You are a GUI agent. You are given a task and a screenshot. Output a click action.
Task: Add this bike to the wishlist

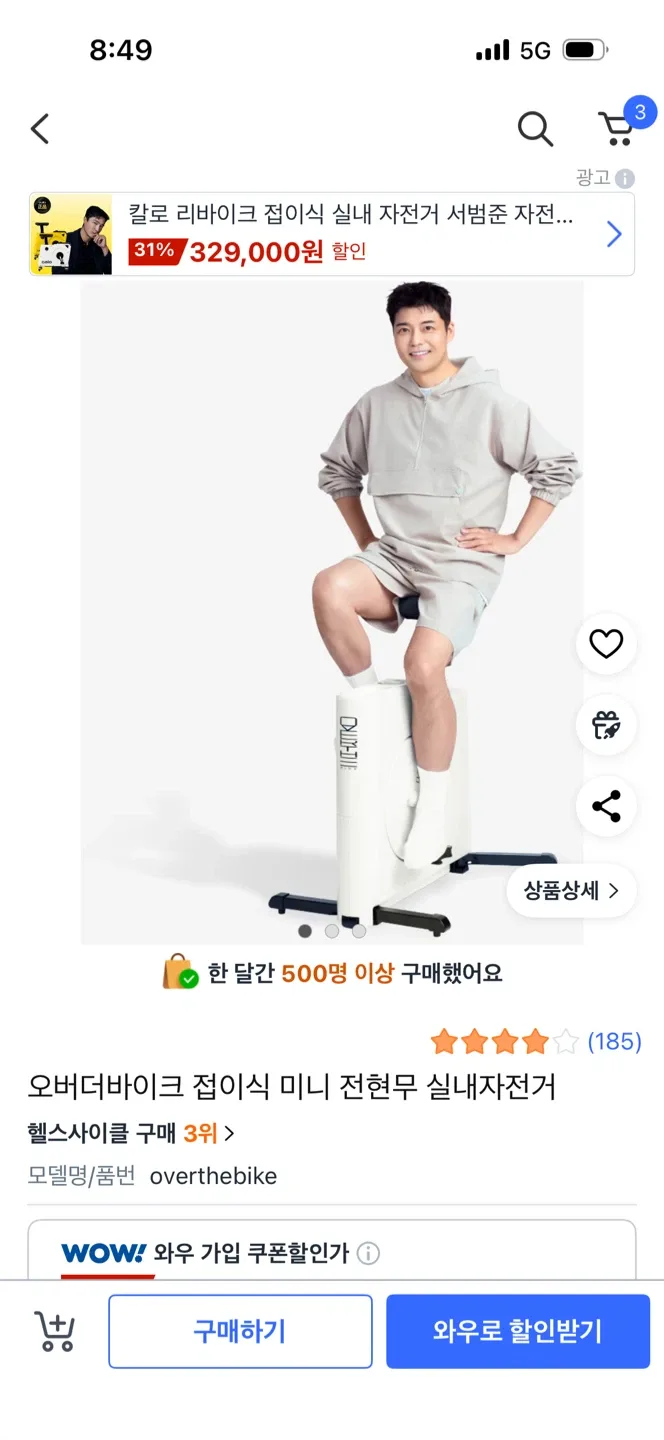tap(606, 644)
